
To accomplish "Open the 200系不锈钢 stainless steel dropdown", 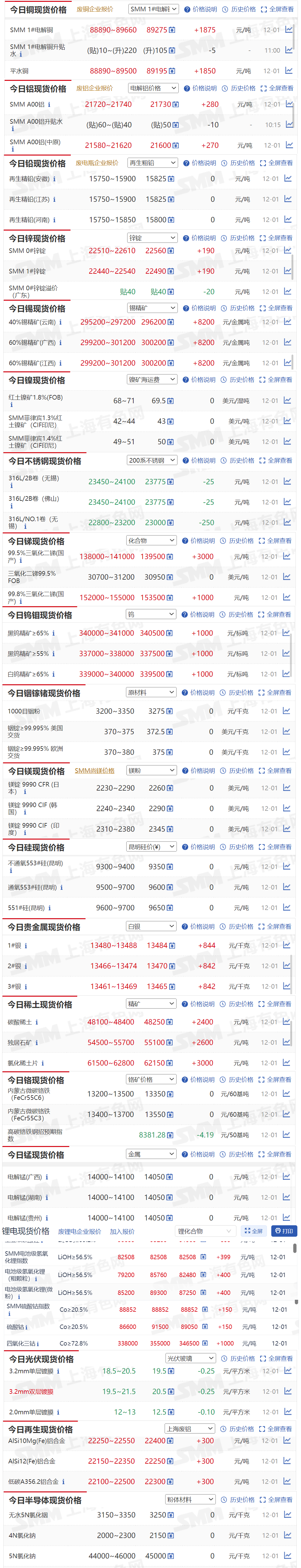I will [x=152, y=460].
